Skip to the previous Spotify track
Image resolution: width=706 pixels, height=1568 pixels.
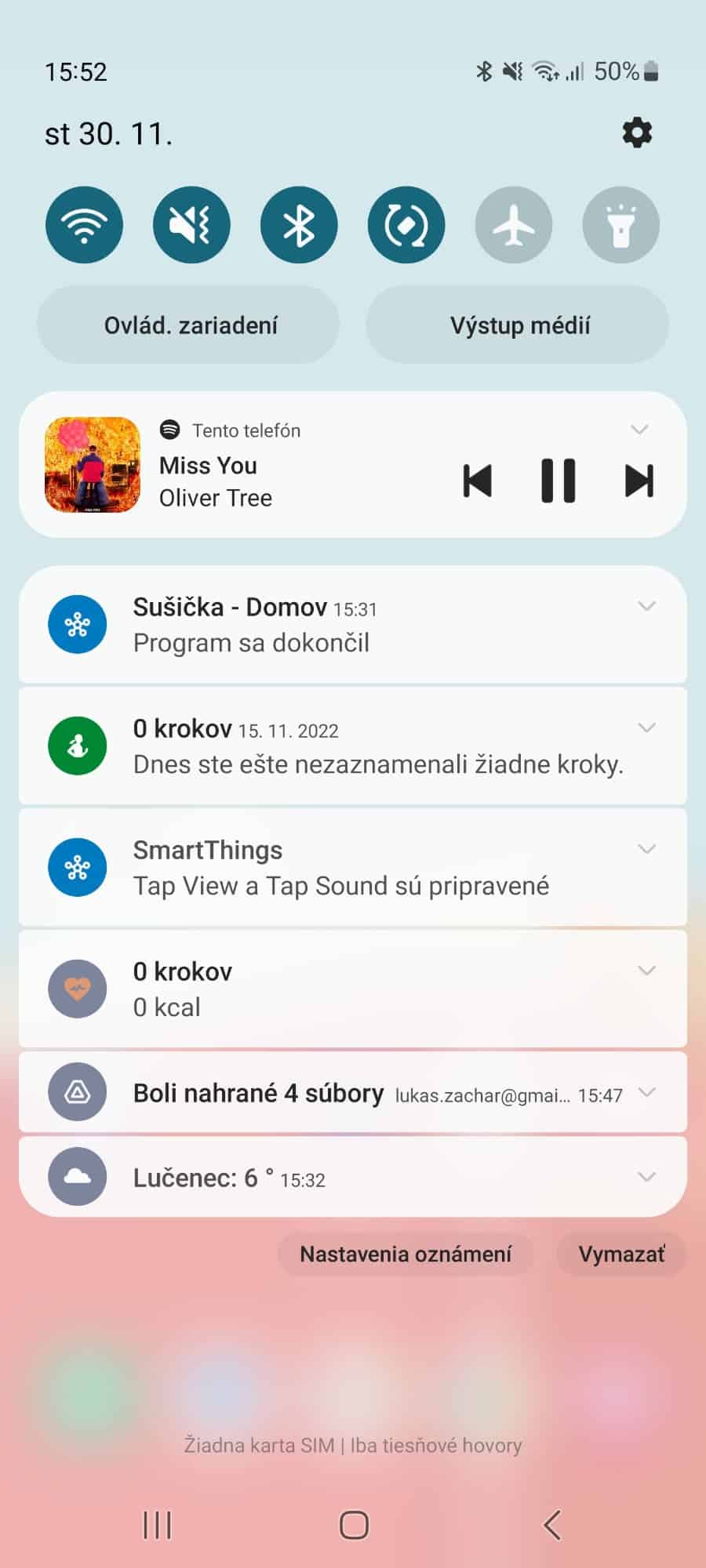478,481
